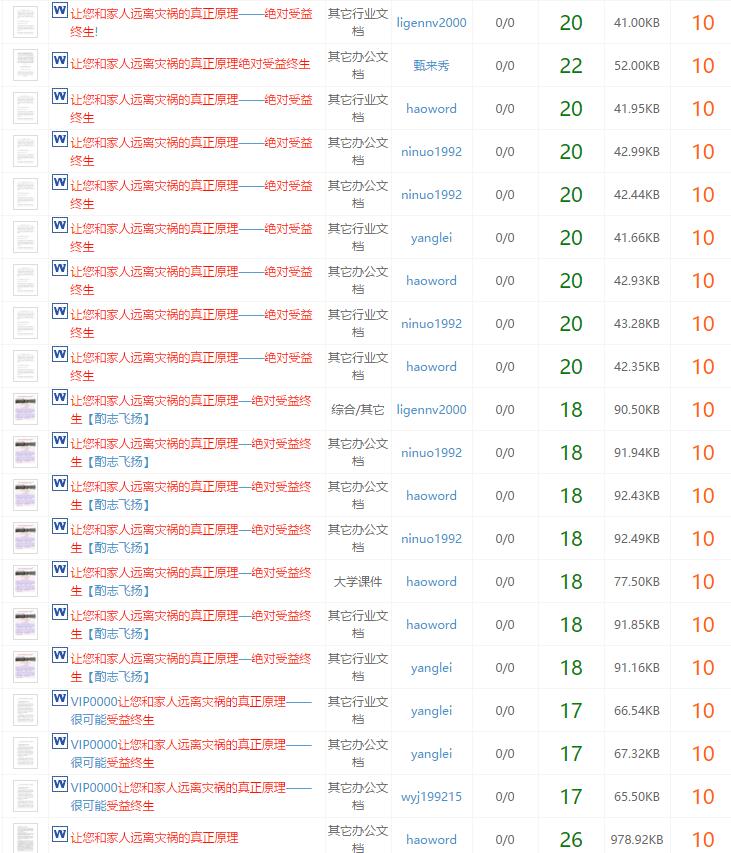Open the 52.00KB document titled 绝对受益终生
This screenshot has width=731, height=853.
coord(190,64)
